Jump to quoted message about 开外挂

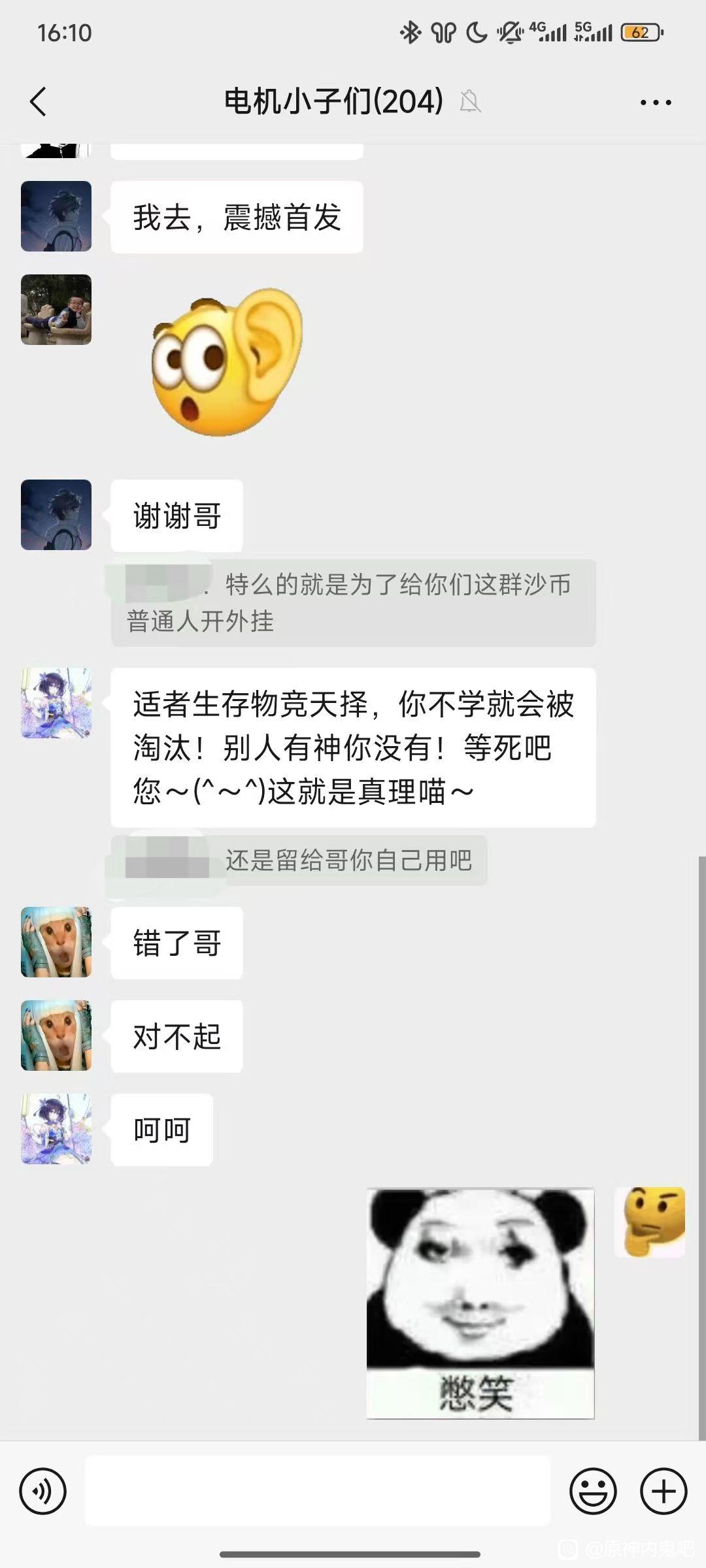pyautogui.click(x=353, y=602)
